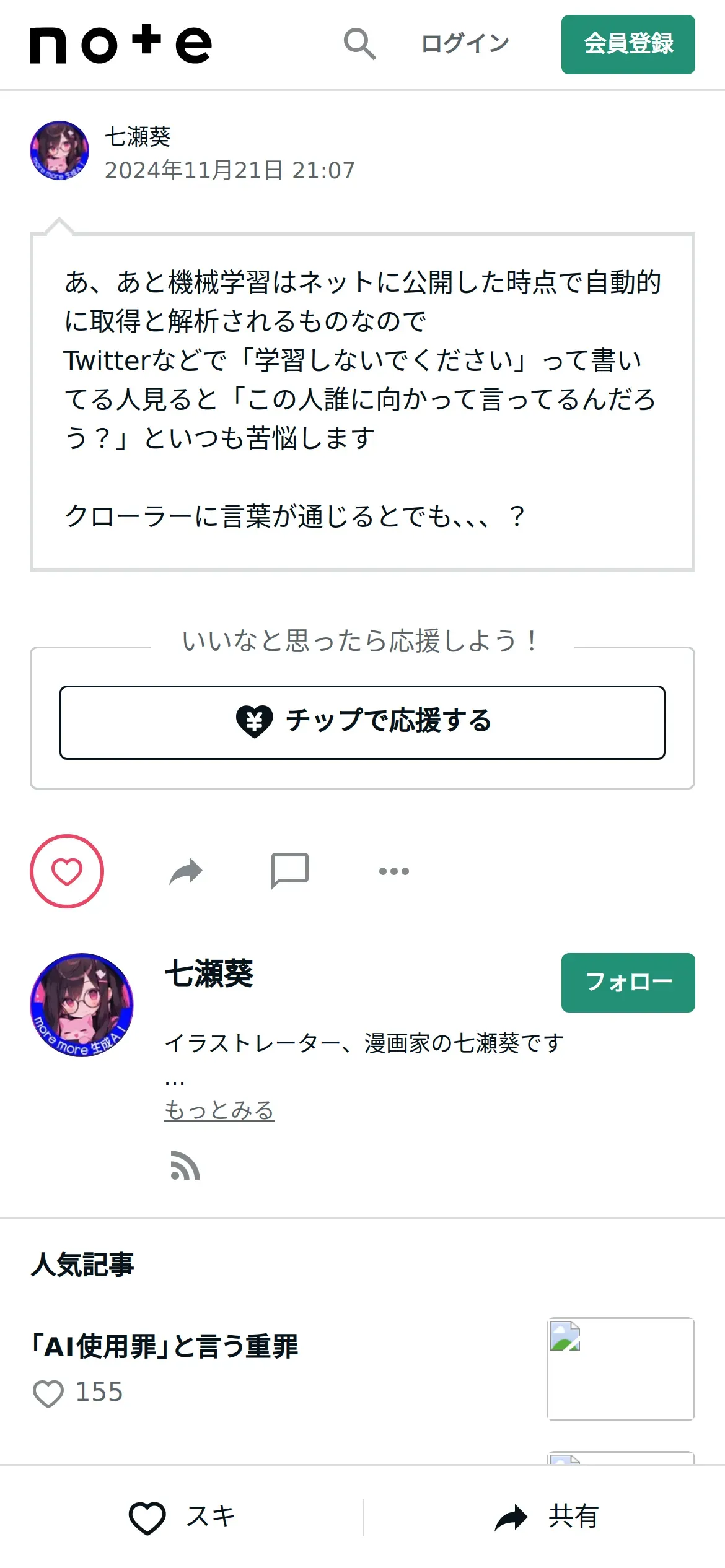Open 七瀬葵's RSS feed icon

(185, 1165)
